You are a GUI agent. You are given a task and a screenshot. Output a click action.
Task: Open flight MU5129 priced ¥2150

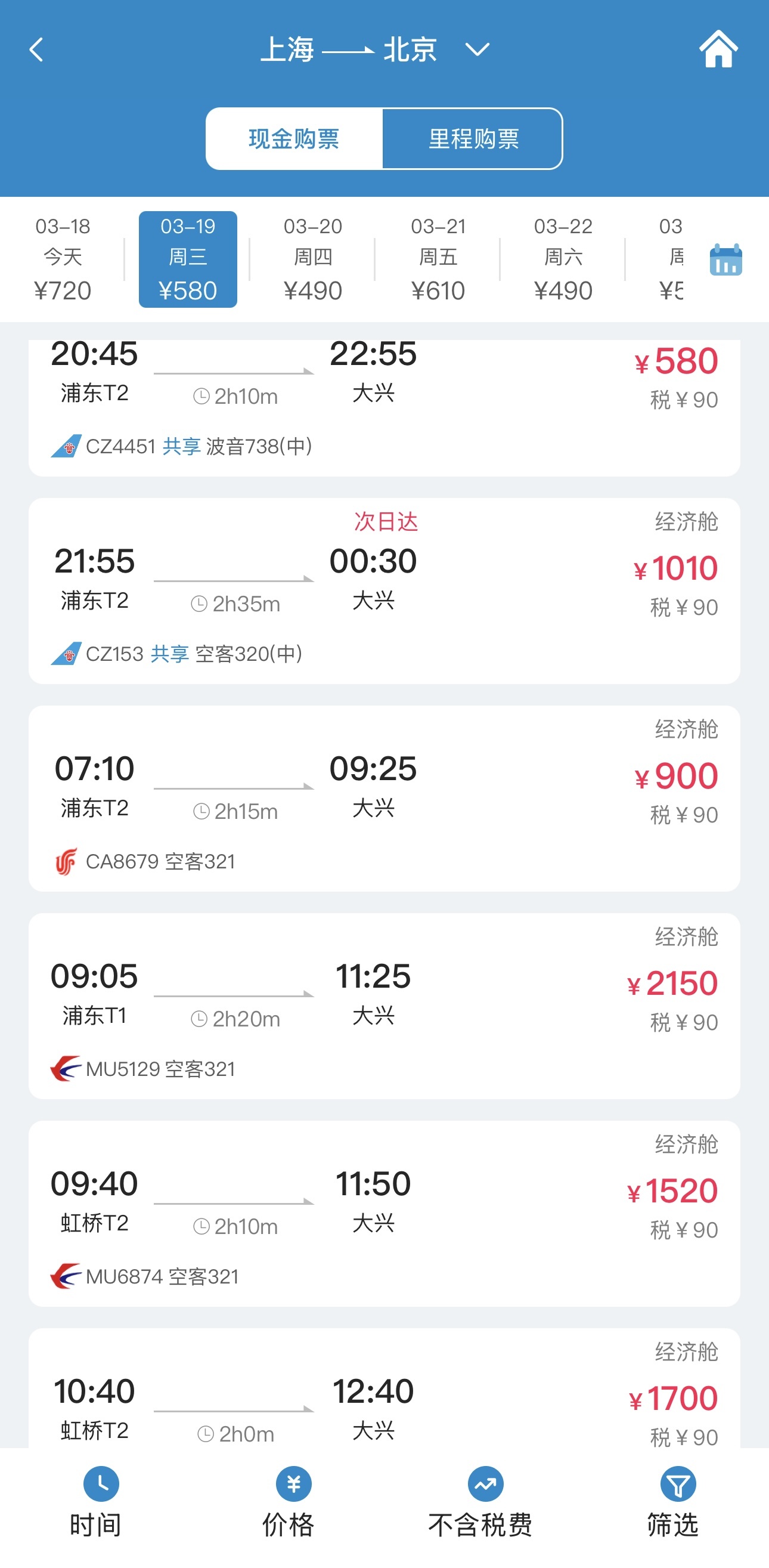pos(384,1006)
